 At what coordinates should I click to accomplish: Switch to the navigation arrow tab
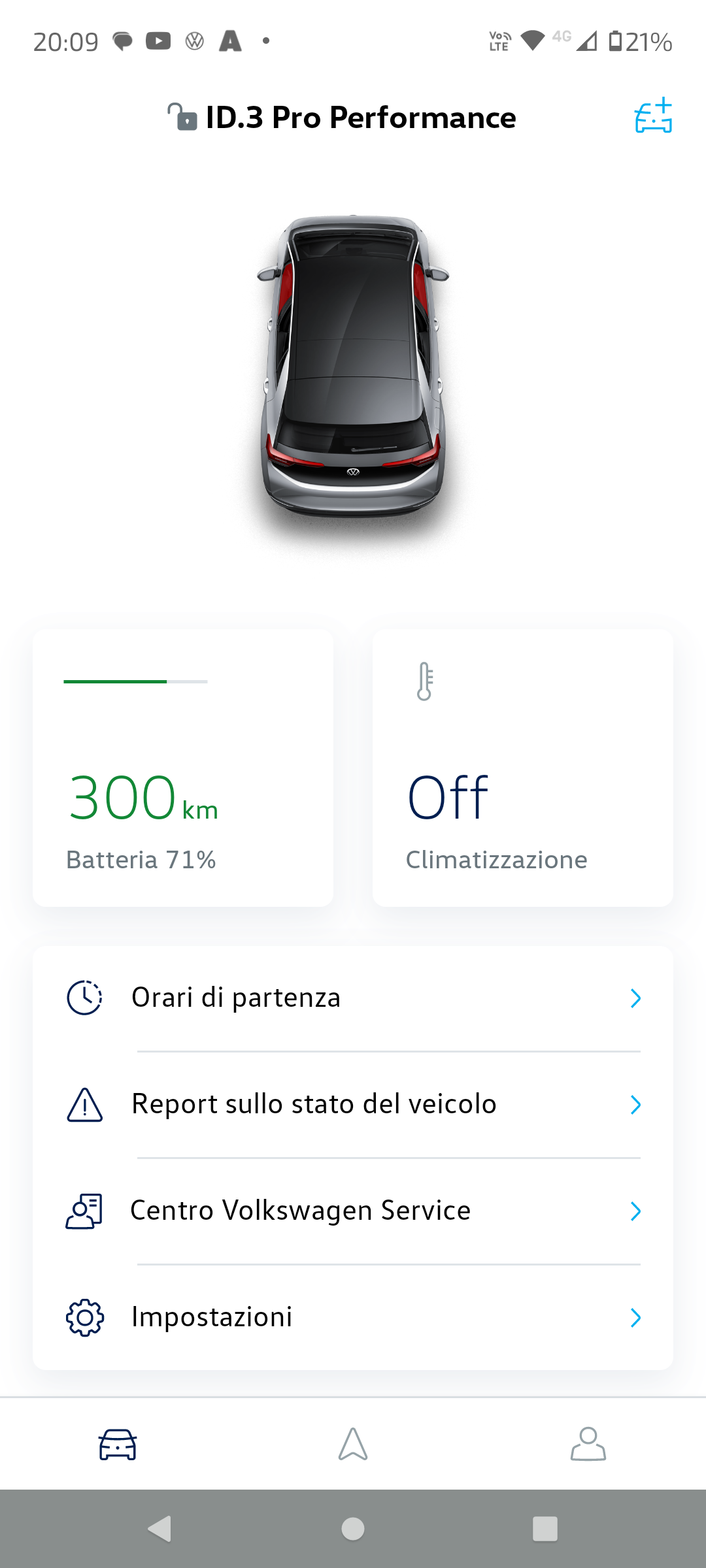click(x=353, y=1444)
